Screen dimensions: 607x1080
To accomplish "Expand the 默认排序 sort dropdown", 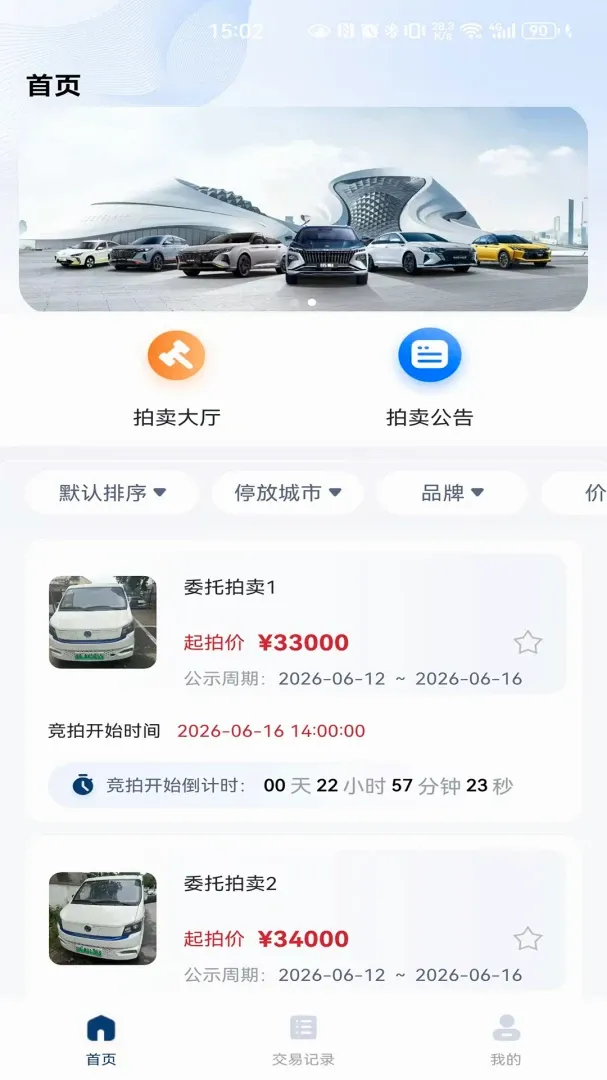I will click(112, 492).
